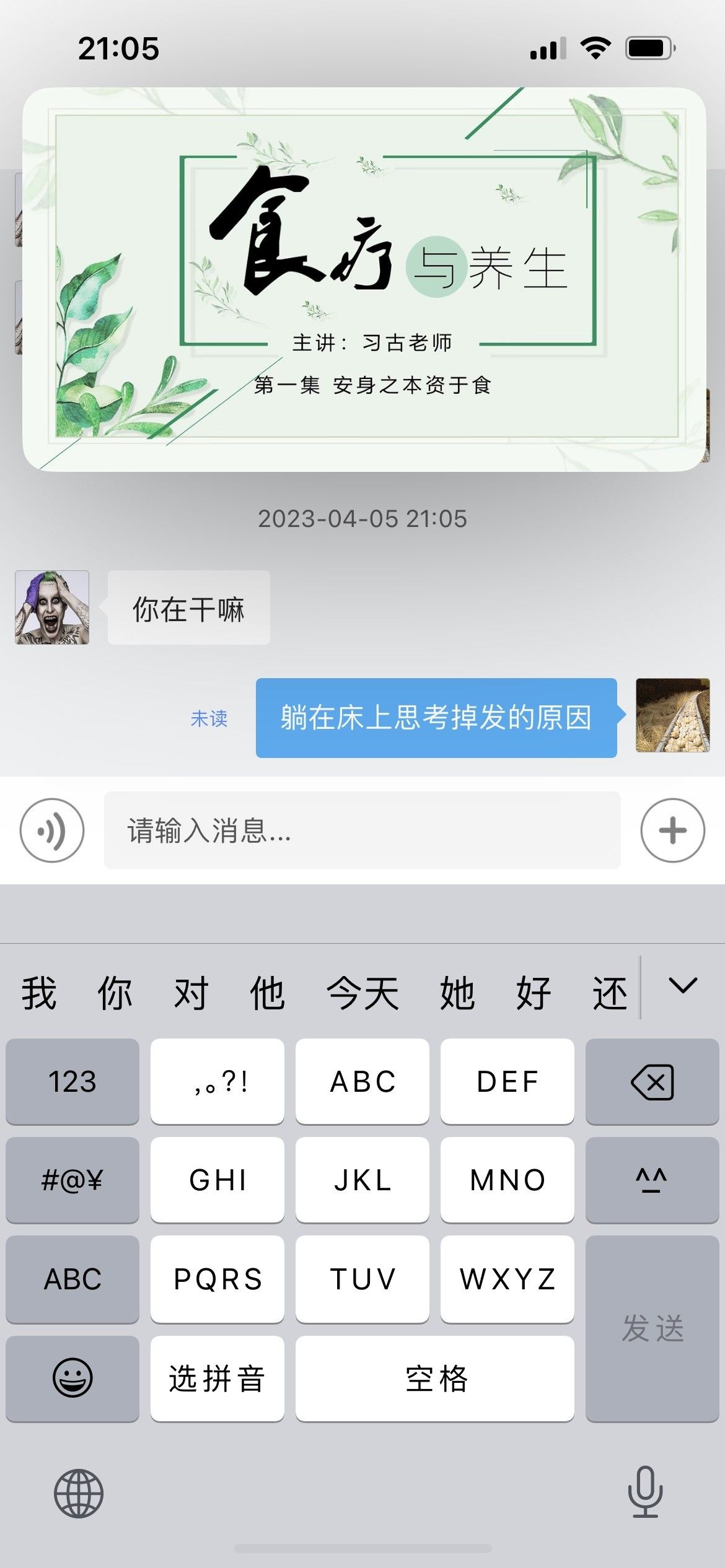Open the plus attachments menu
The width and height of the screenshot is (725, 1568).
(672, 830)
